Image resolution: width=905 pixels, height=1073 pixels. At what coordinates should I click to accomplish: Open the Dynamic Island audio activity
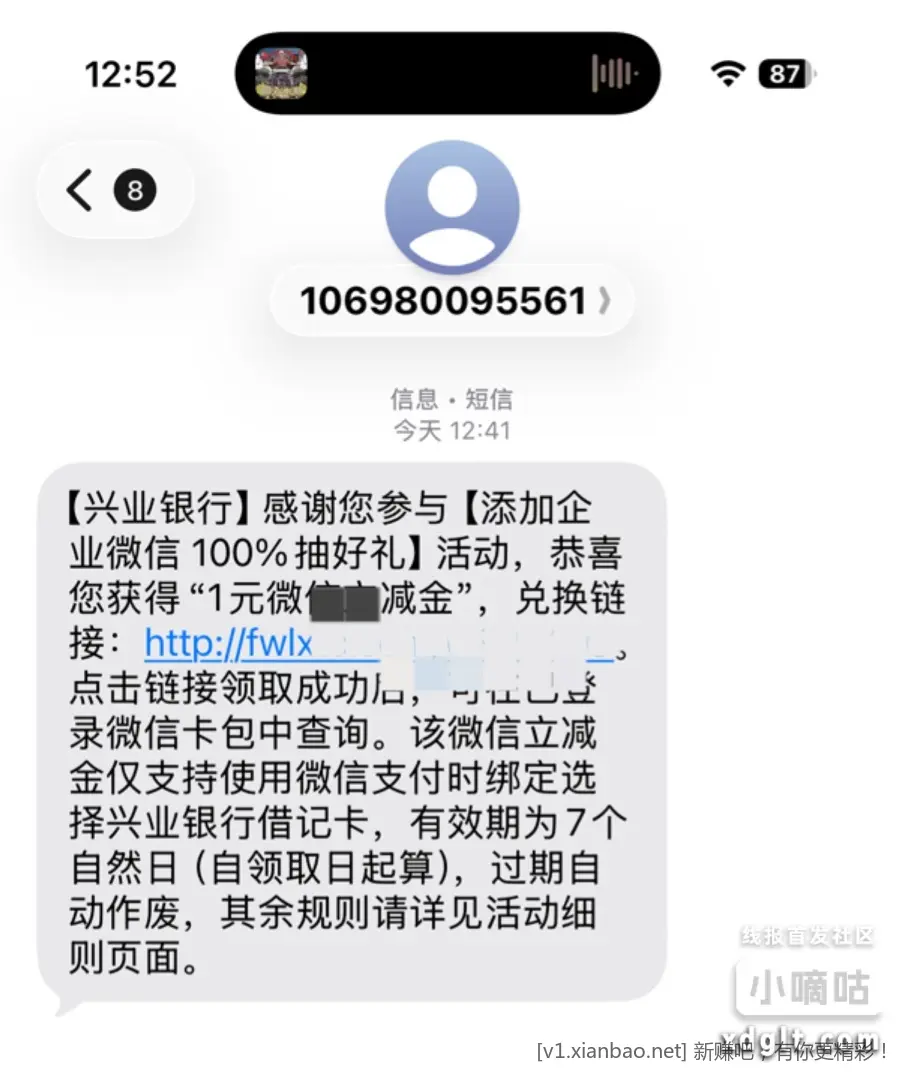tap(447, 73)
